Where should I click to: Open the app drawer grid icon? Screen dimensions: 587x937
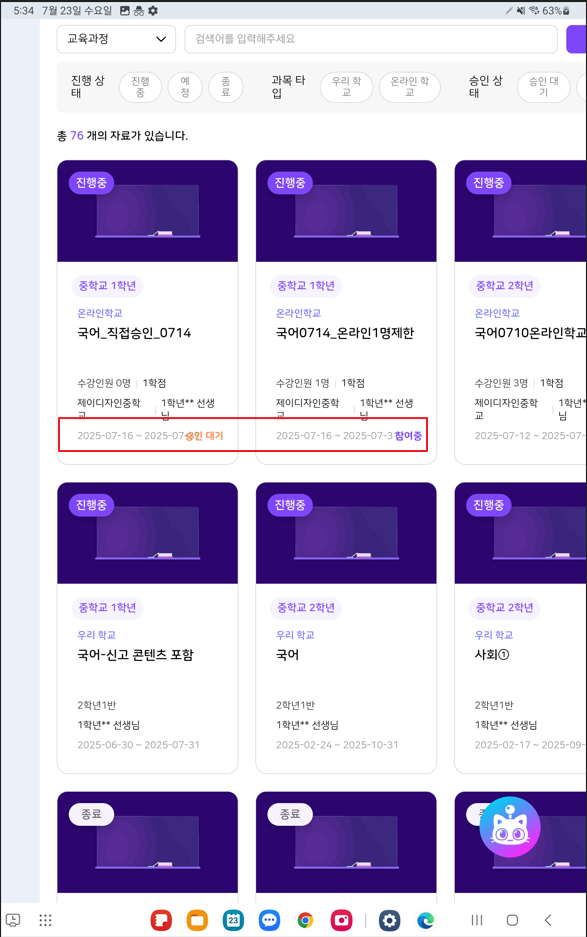[45, 920]
